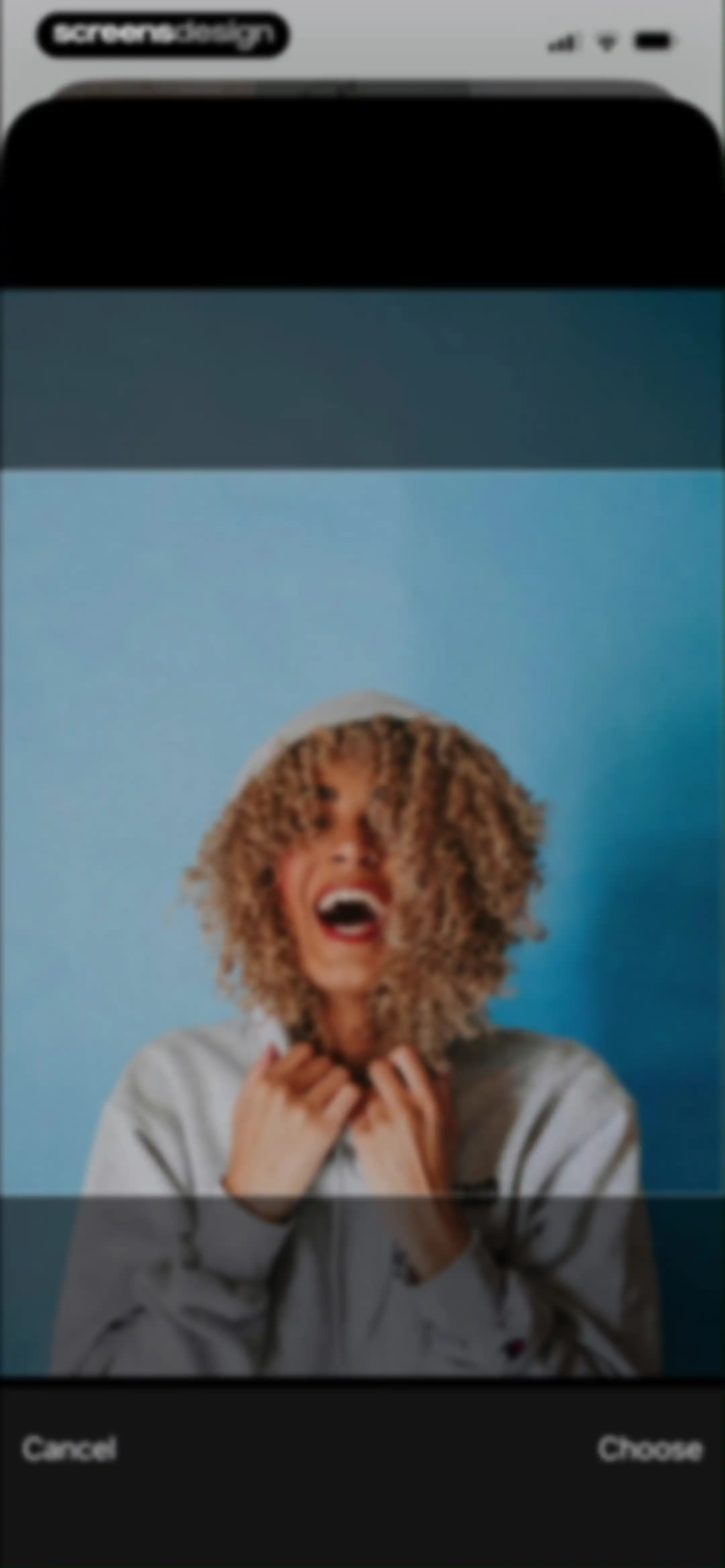Cancel the photo crop
Image resolution: width=725 pixels, height=1568 pixels.
[x=69, y=1449]
